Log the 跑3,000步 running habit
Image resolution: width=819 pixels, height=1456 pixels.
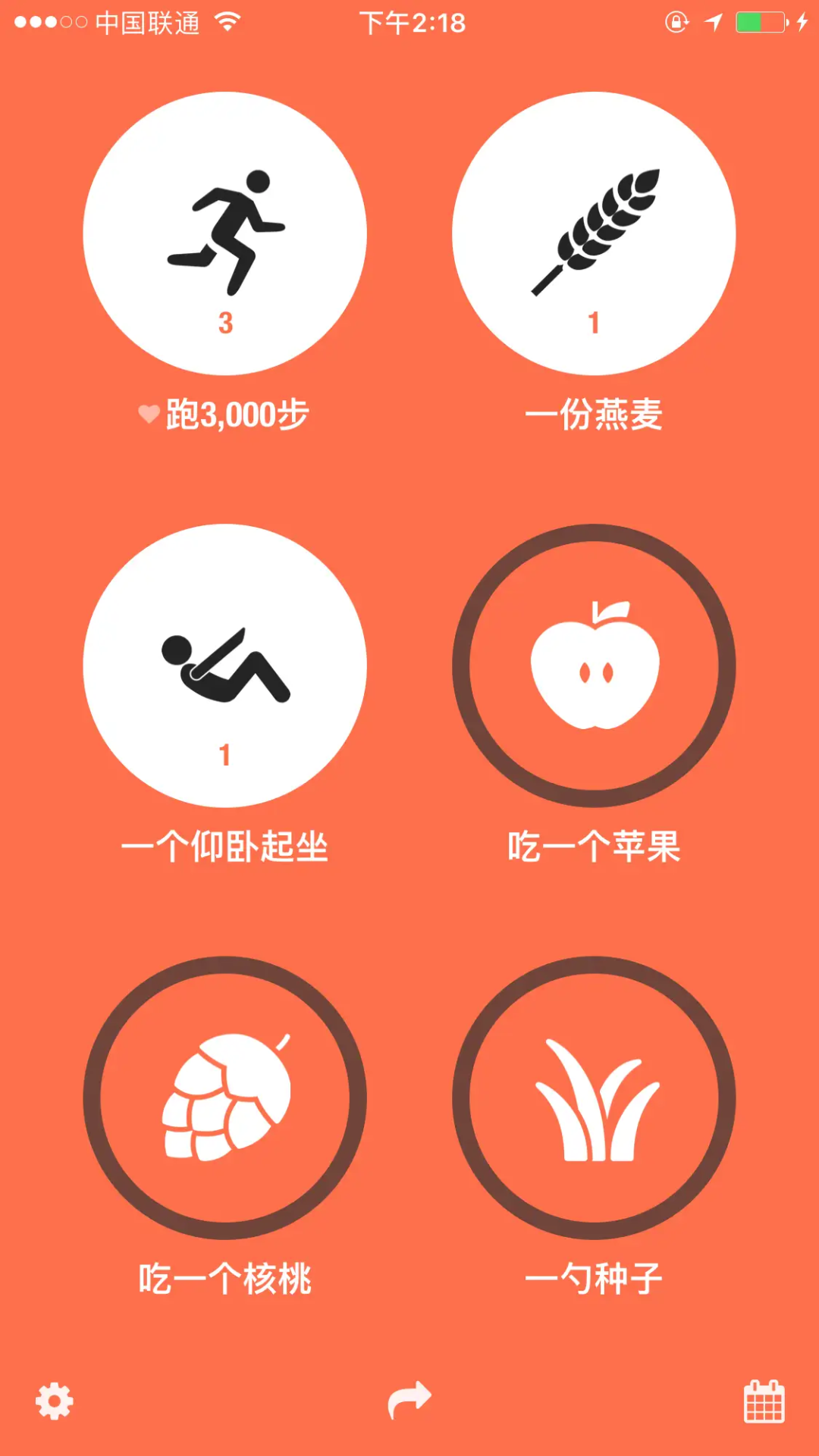[x=224, y=233]
